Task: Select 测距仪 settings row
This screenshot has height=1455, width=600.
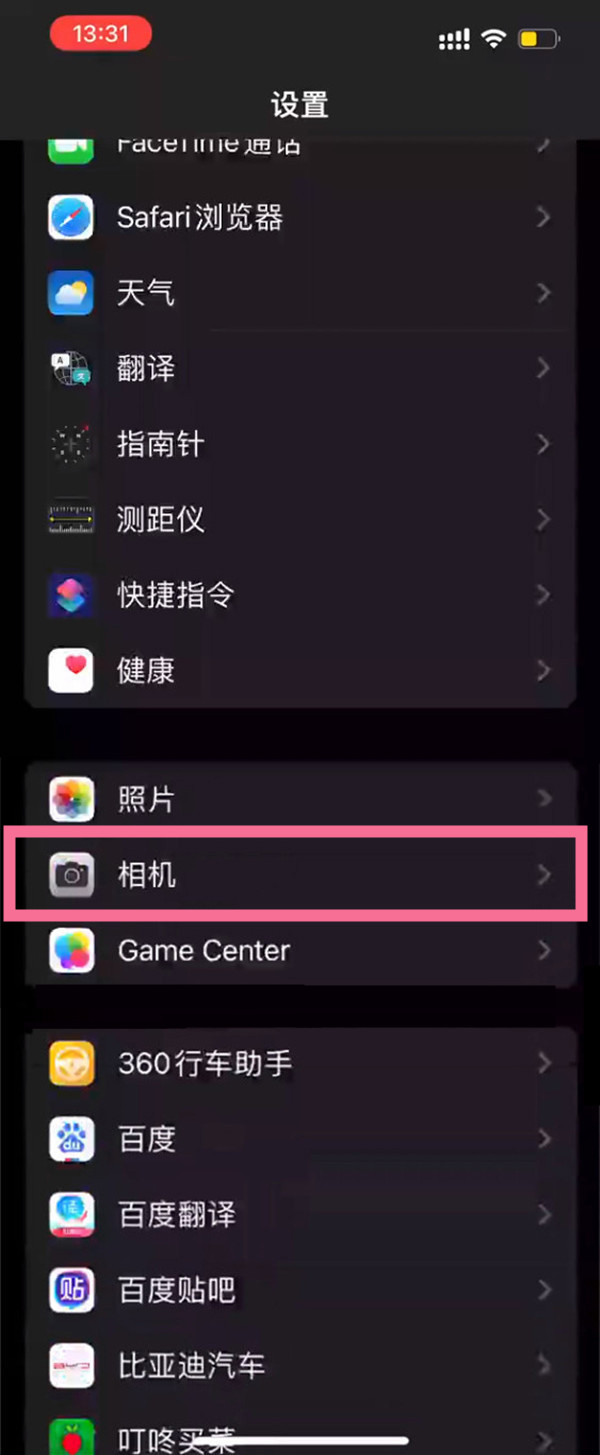Action: pyautogui.click(x=300, y=520)
